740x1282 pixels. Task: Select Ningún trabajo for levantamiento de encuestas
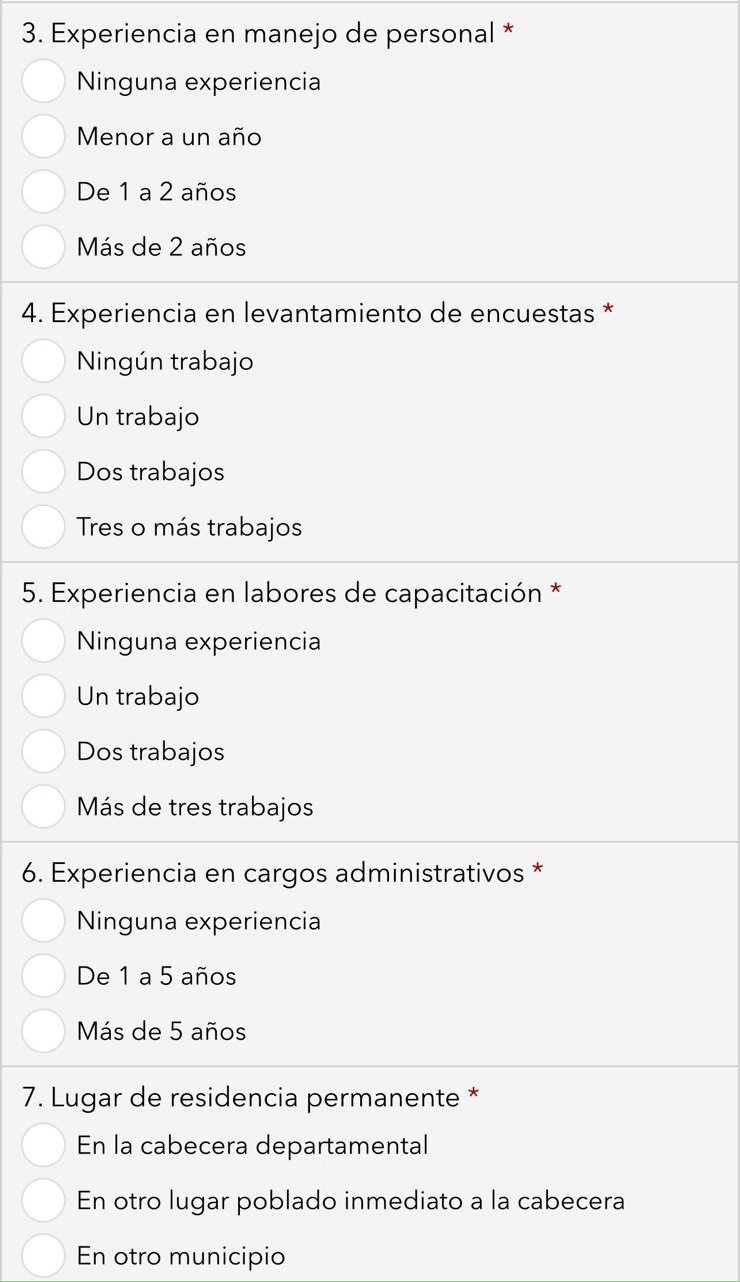[43, 362]
